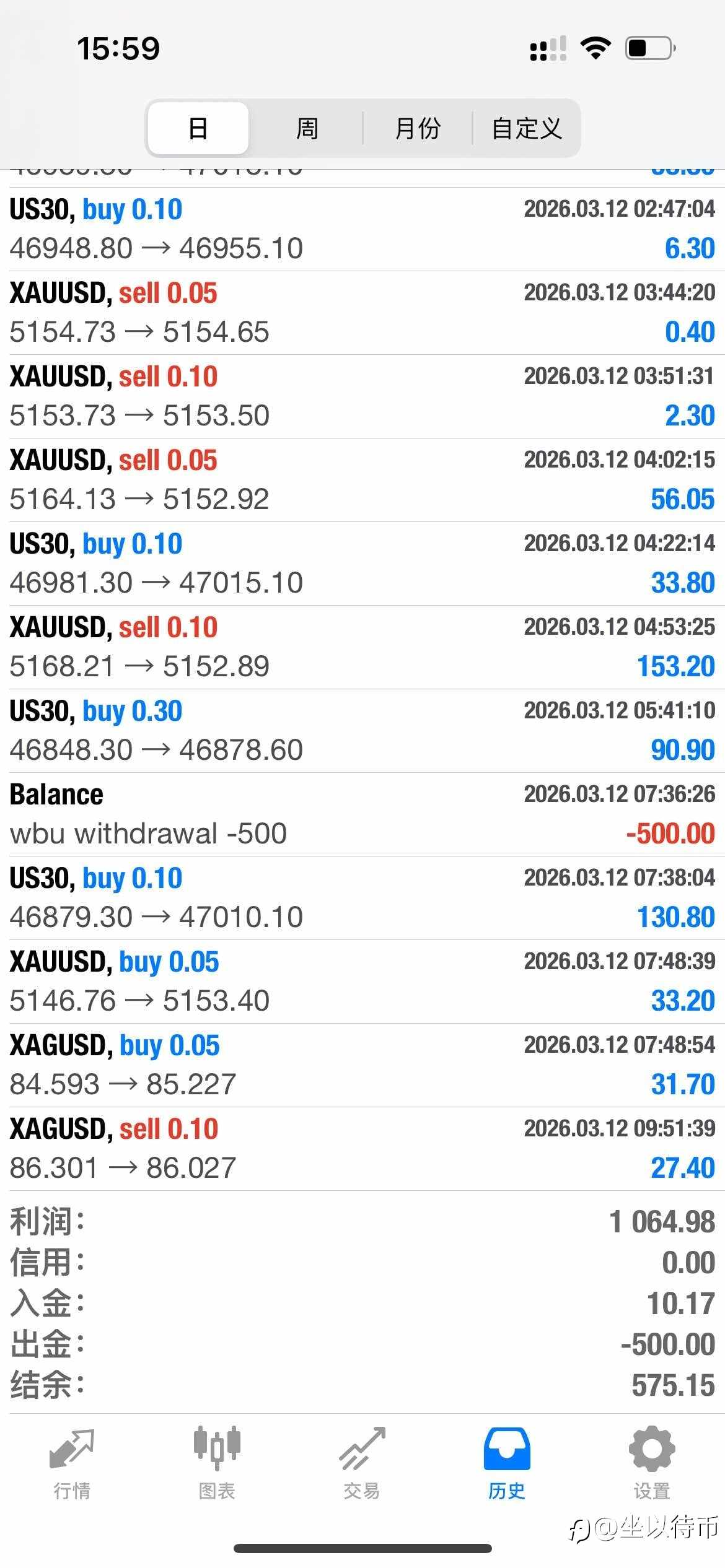Open the US30 buy 0.10 trade at 02:47:04
This screenshot has width=725, height=1568.
pyautogui.click(x=362, y=229)
